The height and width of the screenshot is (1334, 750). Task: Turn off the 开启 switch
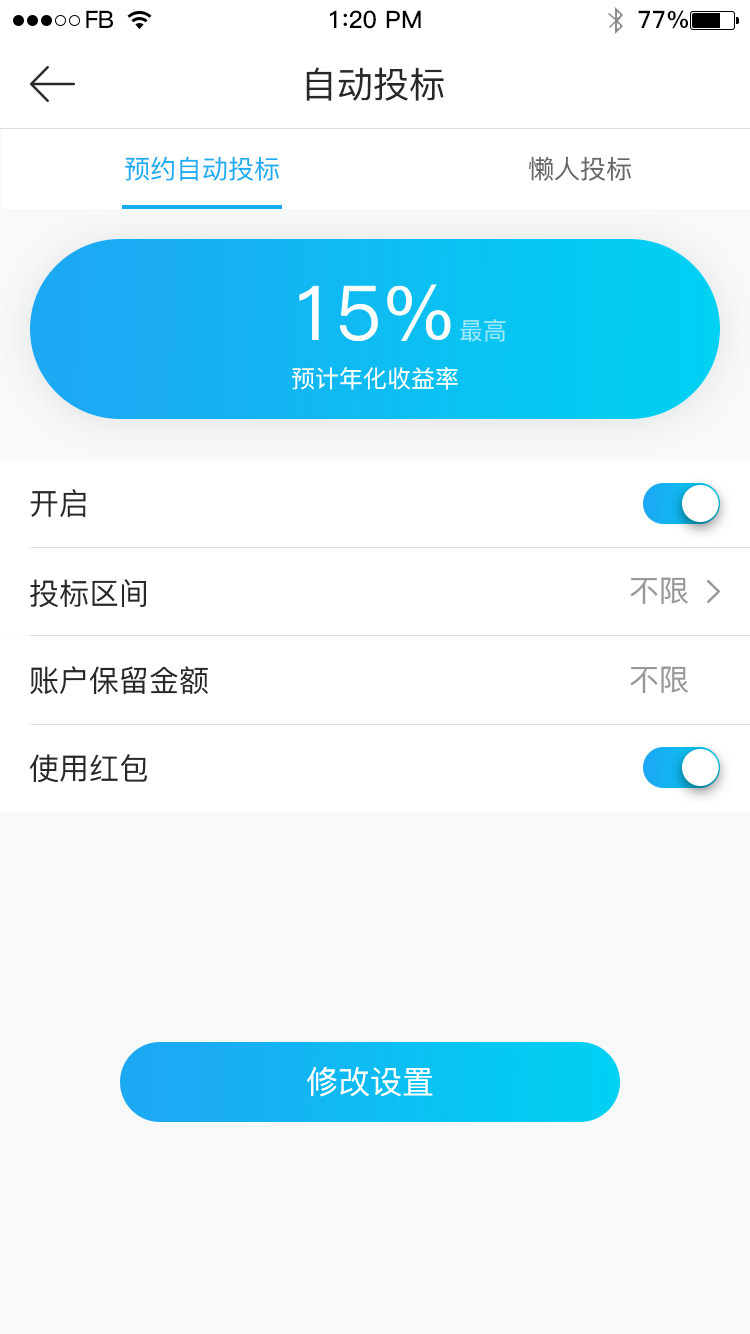tap(681, 503)
